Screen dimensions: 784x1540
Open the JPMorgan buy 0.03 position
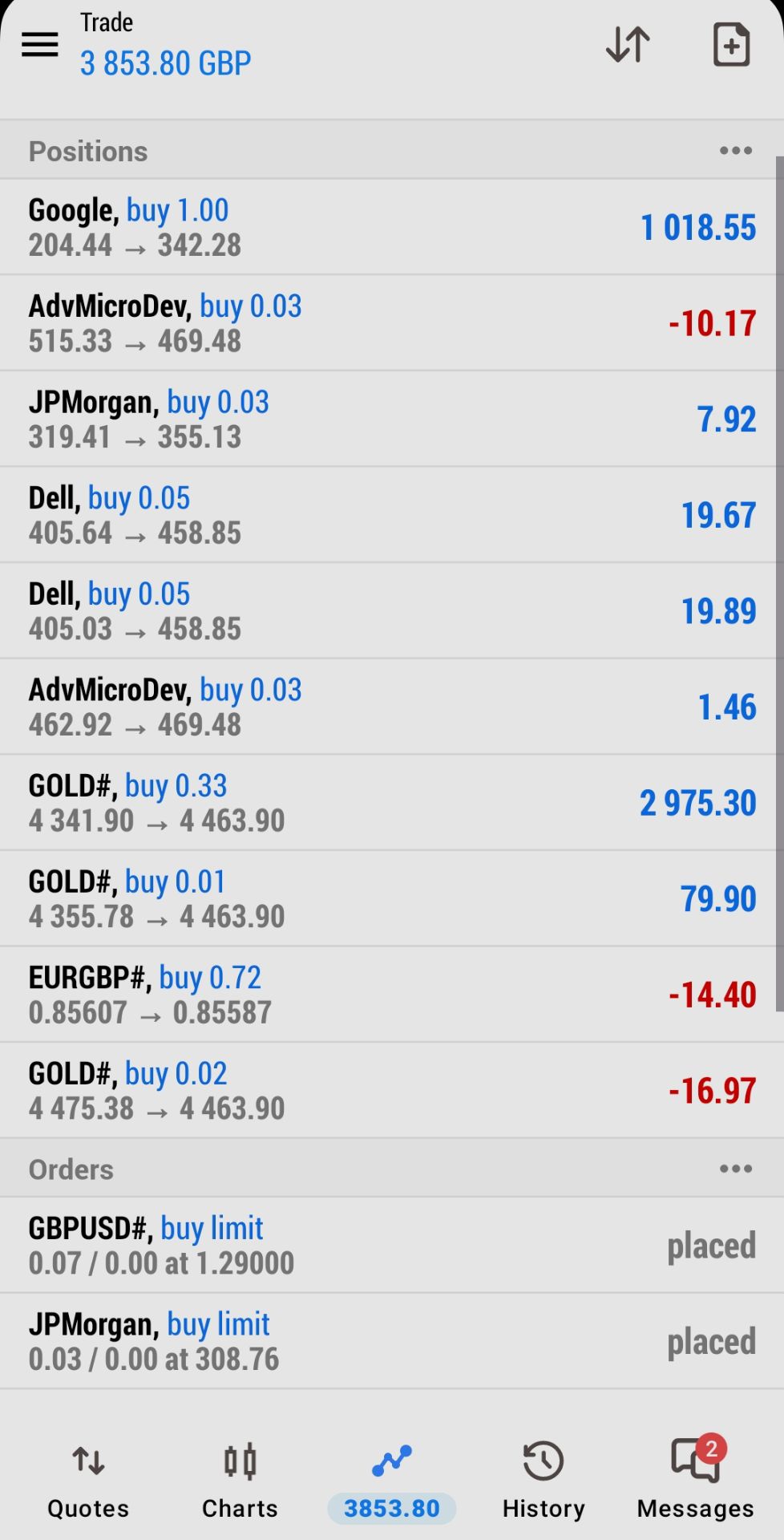coord(392,419)
